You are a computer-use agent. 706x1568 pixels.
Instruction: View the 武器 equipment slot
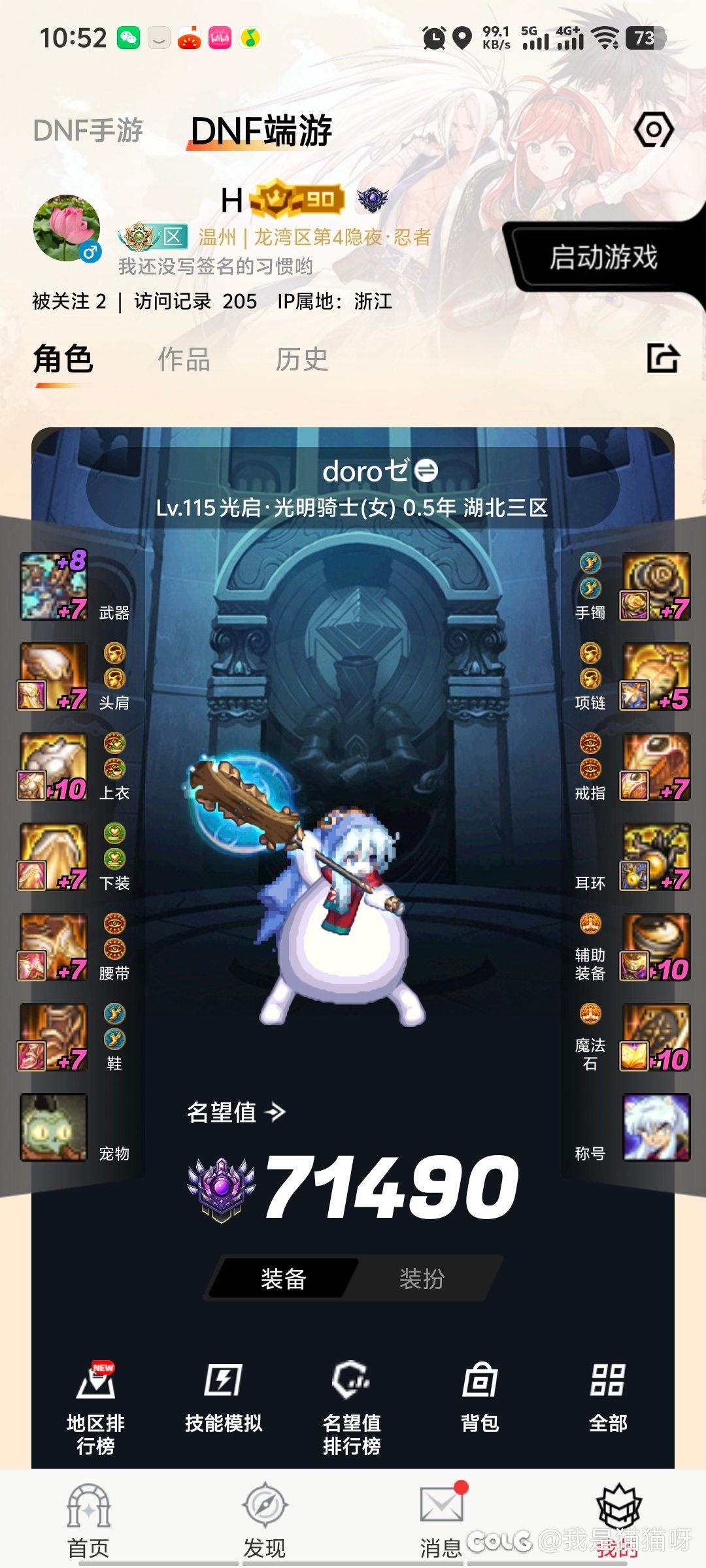54,586
